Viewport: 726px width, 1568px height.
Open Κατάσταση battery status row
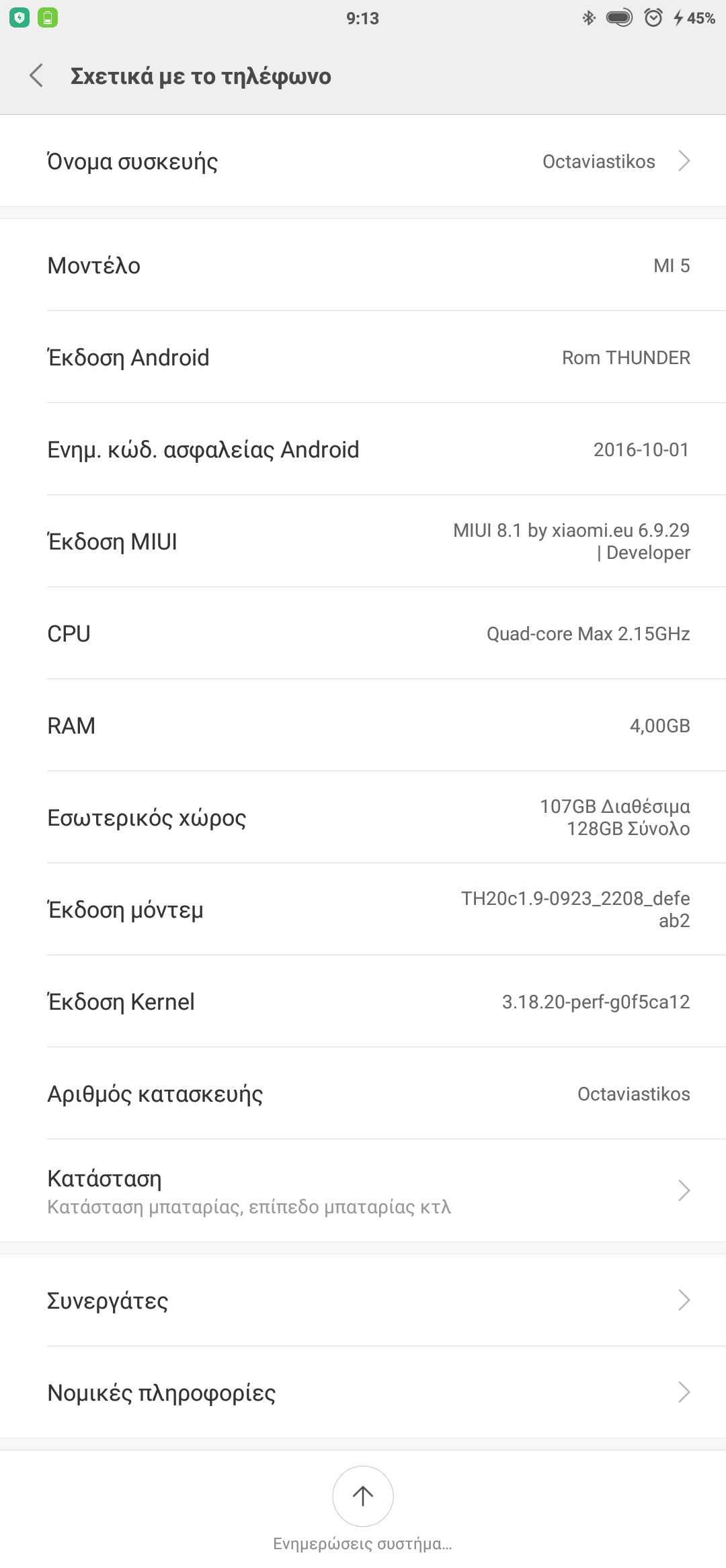(x=363, y=1190)
